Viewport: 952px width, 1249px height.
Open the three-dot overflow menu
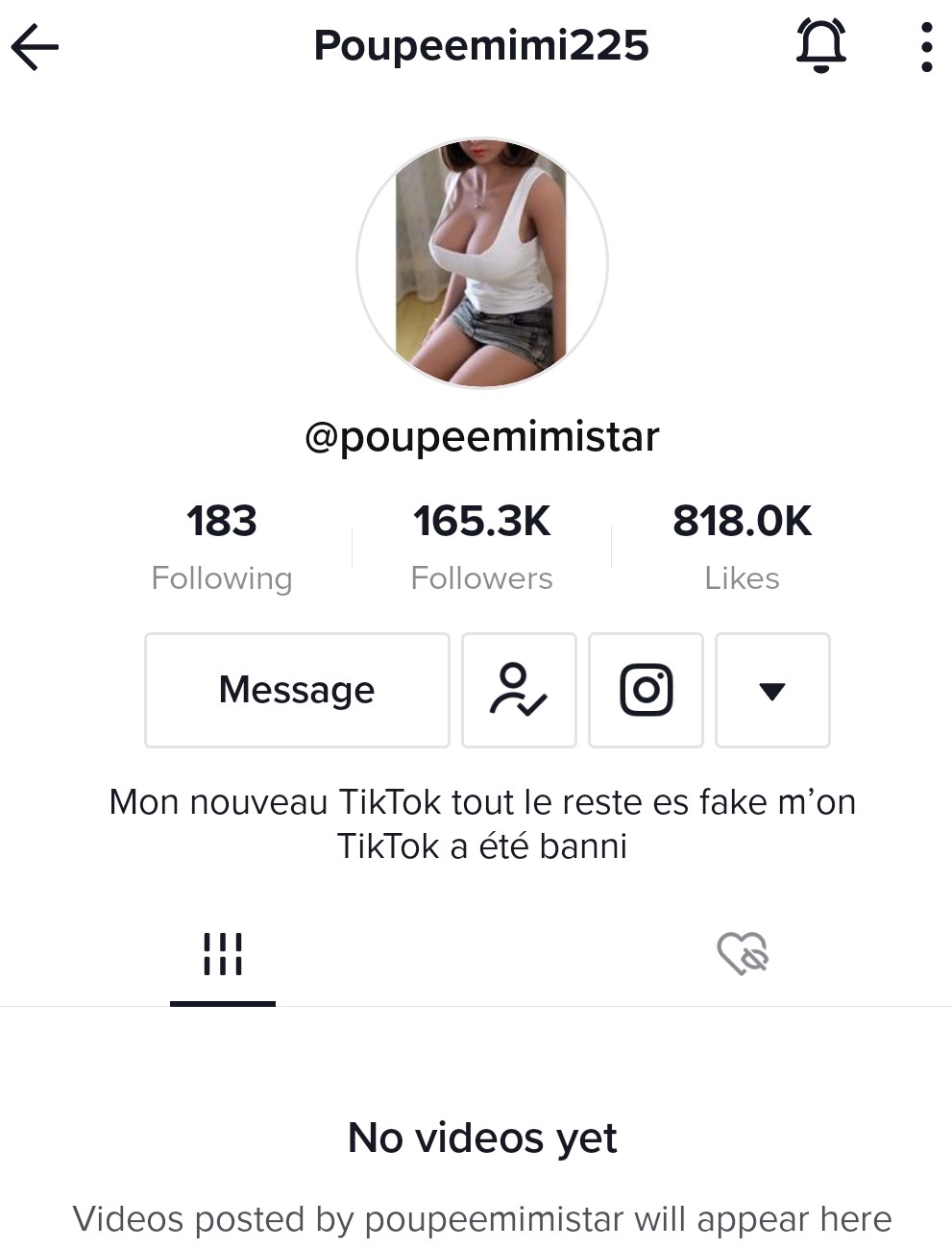coord(926,47)
